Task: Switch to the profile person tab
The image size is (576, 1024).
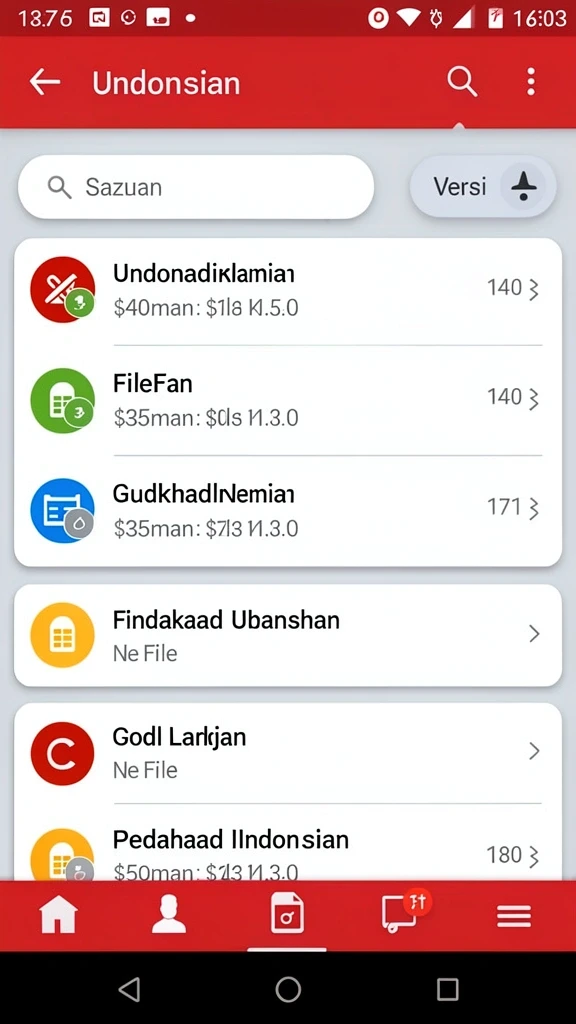Action: [x=169, y=914]
